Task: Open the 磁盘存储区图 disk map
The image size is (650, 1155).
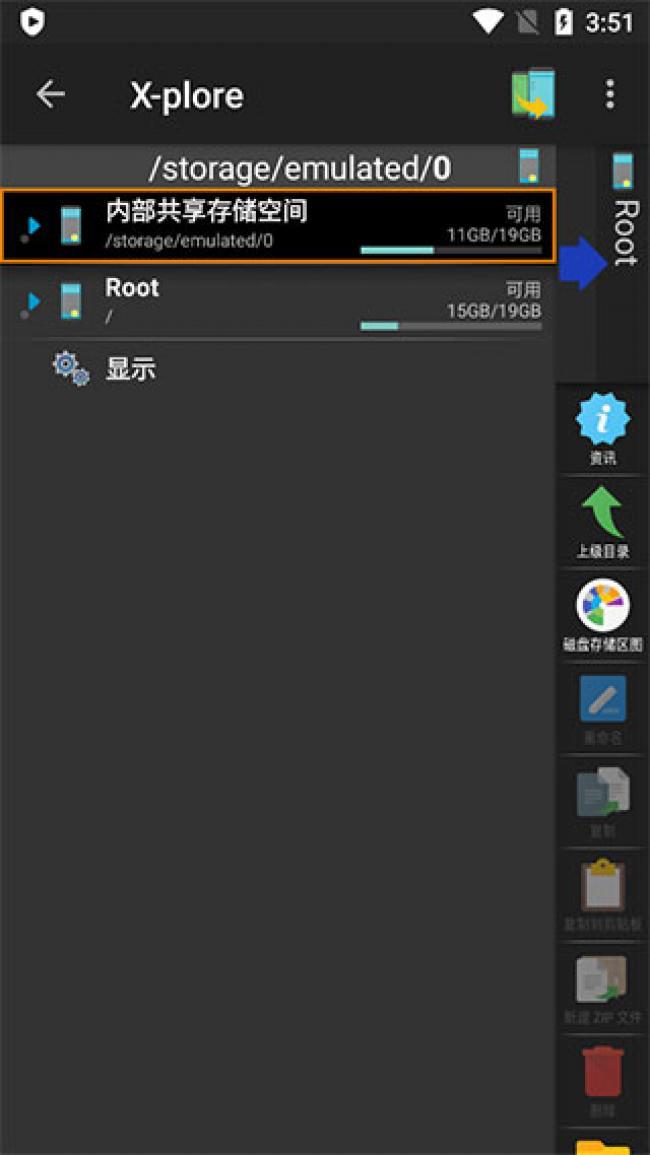Action: [603, 616]
